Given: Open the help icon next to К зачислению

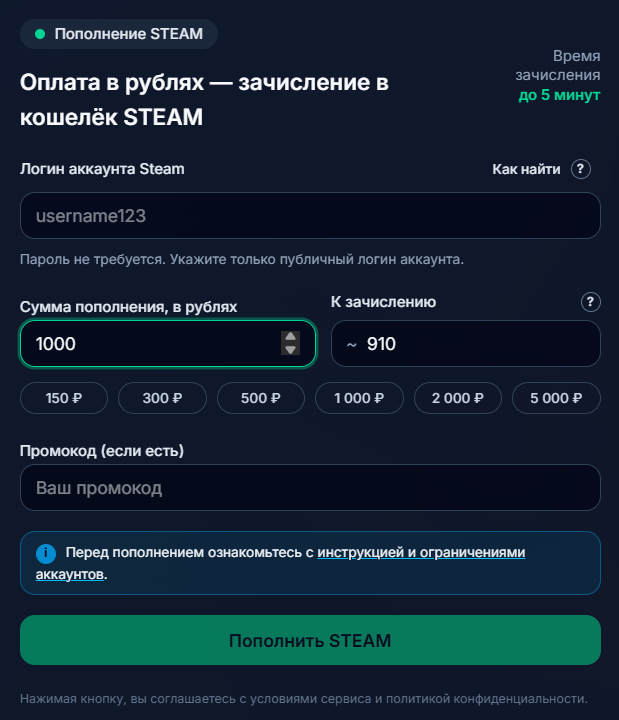Looking at the screenshot, I should 590,302.
